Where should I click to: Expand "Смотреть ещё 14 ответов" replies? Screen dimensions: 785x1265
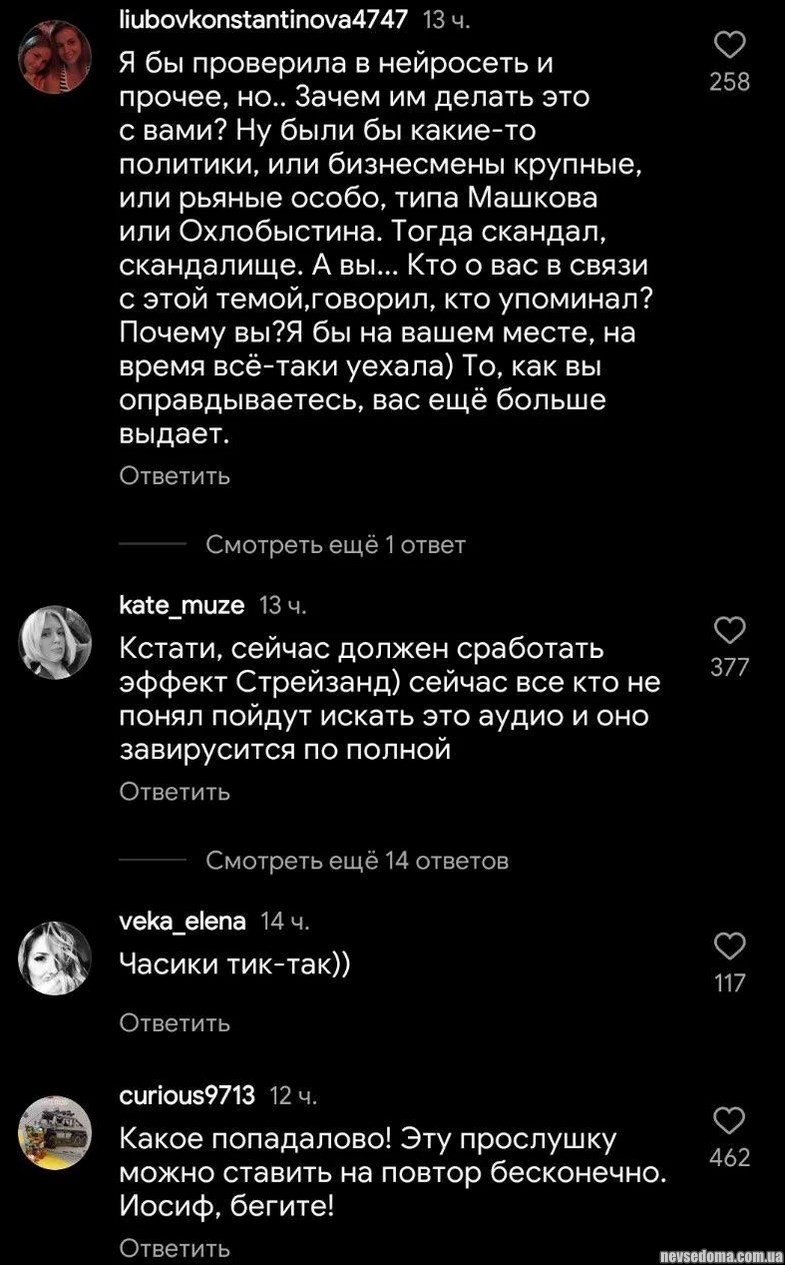click(x=357, y=861)
